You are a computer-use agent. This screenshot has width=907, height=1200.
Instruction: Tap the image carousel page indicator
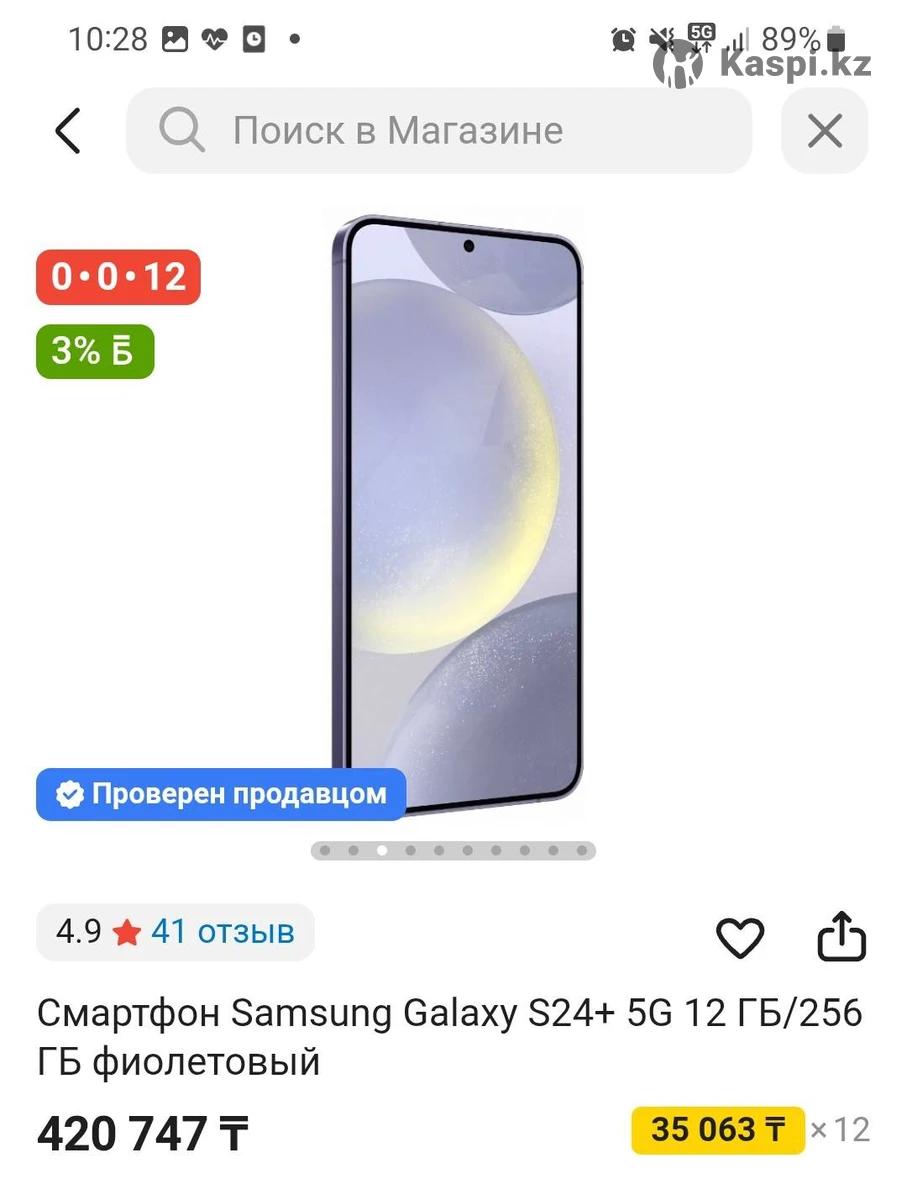(x=453, y=851)
